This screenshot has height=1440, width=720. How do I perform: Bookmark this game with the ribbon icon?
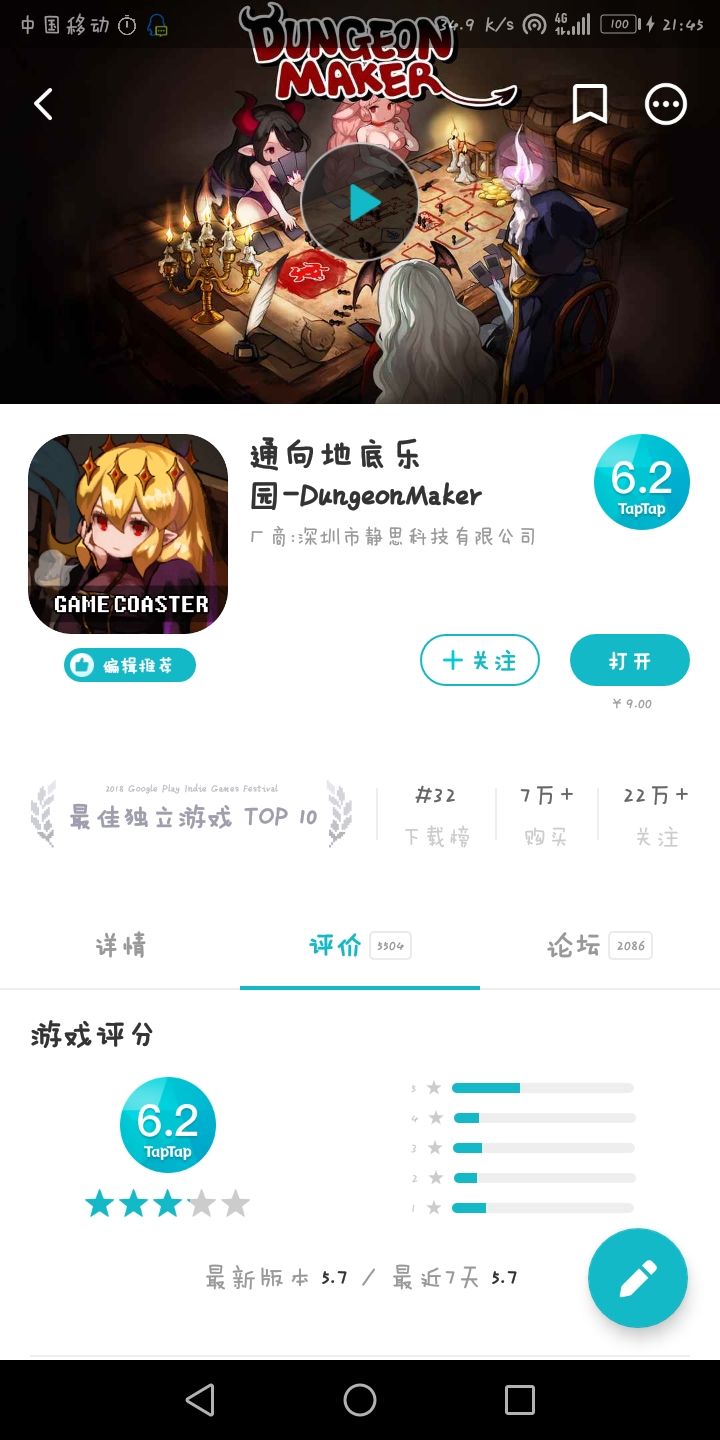click(x=590, y=104)
